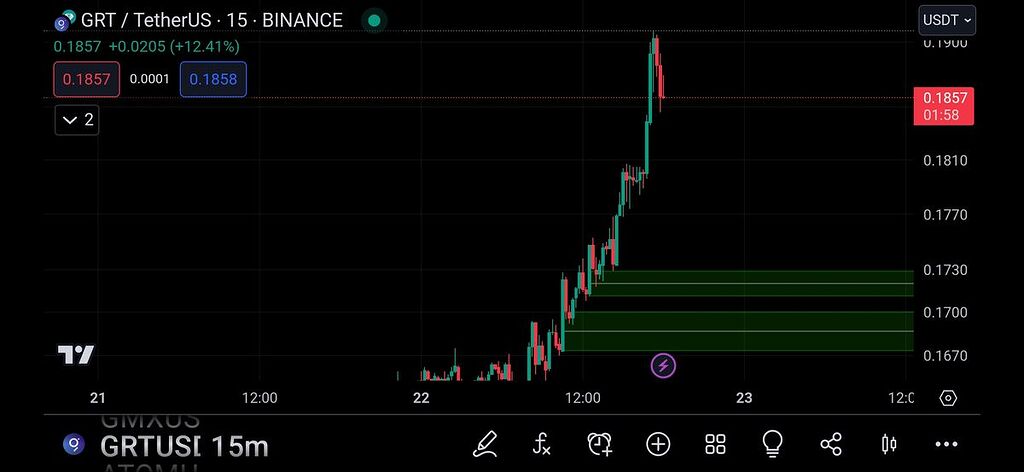
Task: Open the GRT / TetherUS symbol title
Action: click(211, 20)
